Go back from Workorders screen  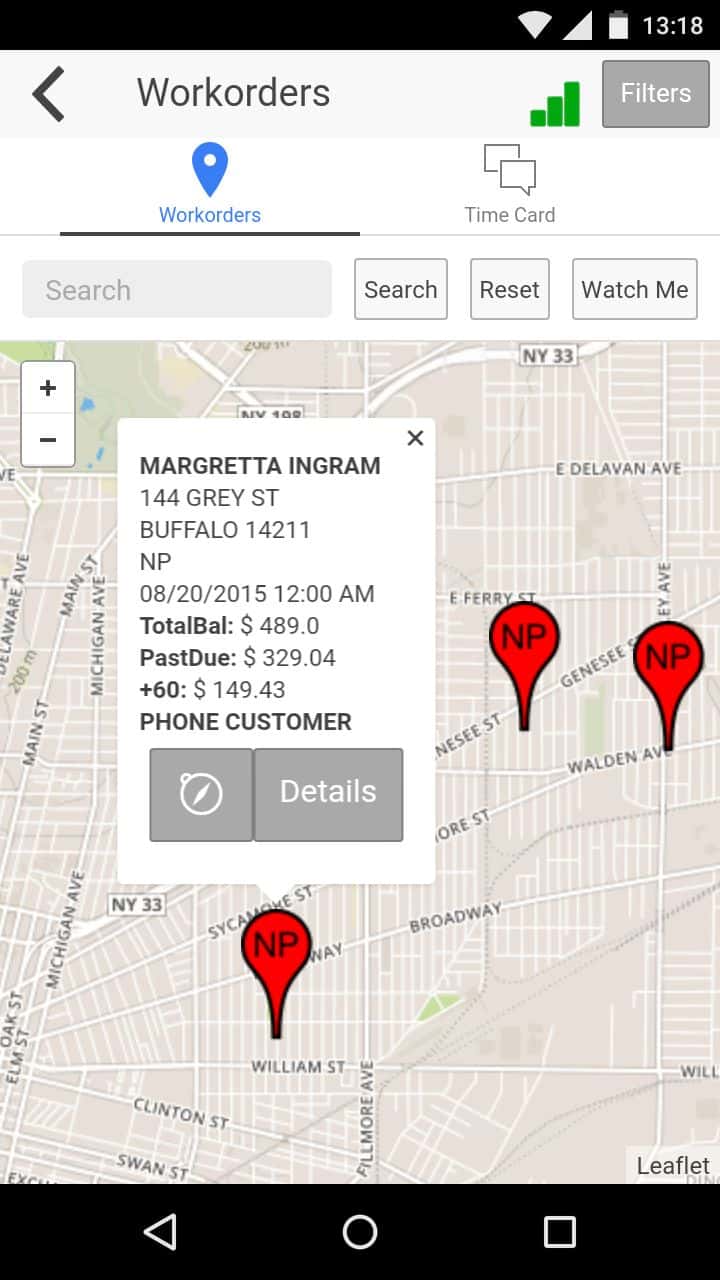pos(49,94)
